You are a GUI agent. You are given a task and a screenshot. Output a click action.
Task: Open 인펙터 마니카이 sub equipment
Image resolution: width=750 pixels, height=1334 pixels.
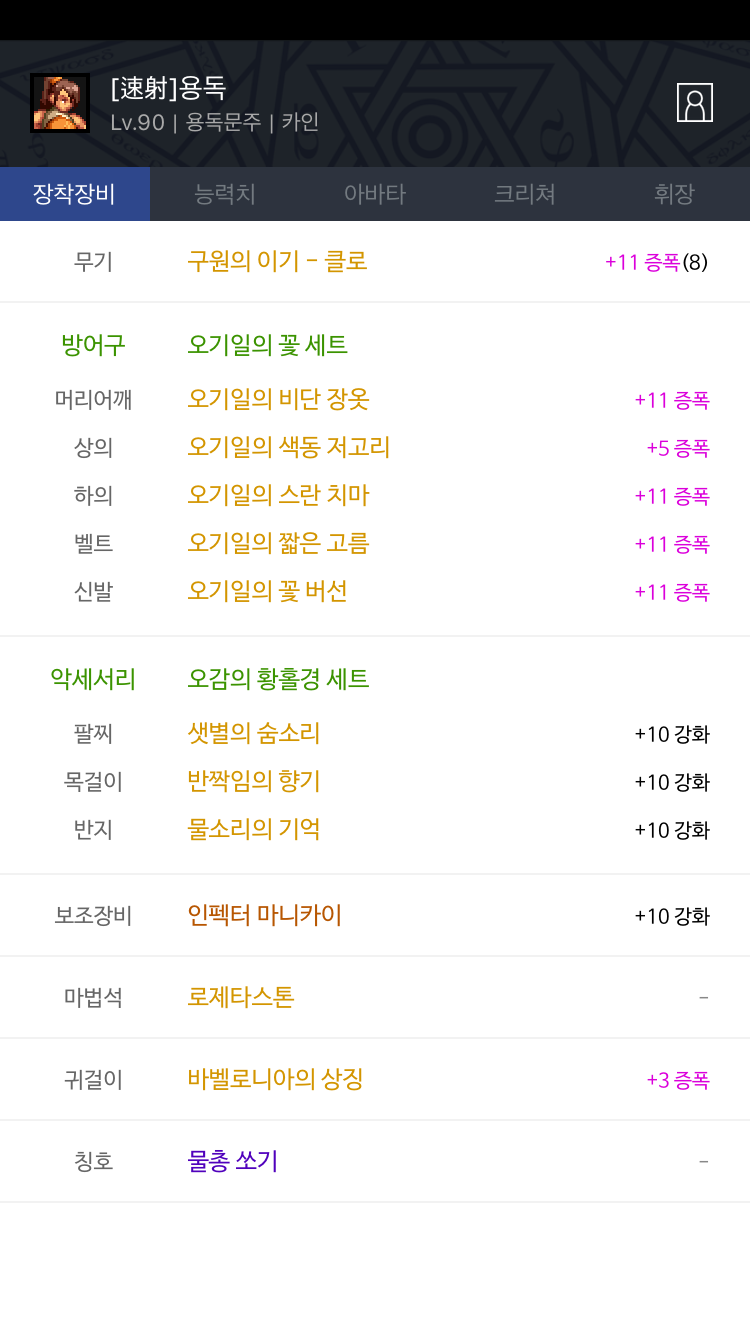[265, 915]
